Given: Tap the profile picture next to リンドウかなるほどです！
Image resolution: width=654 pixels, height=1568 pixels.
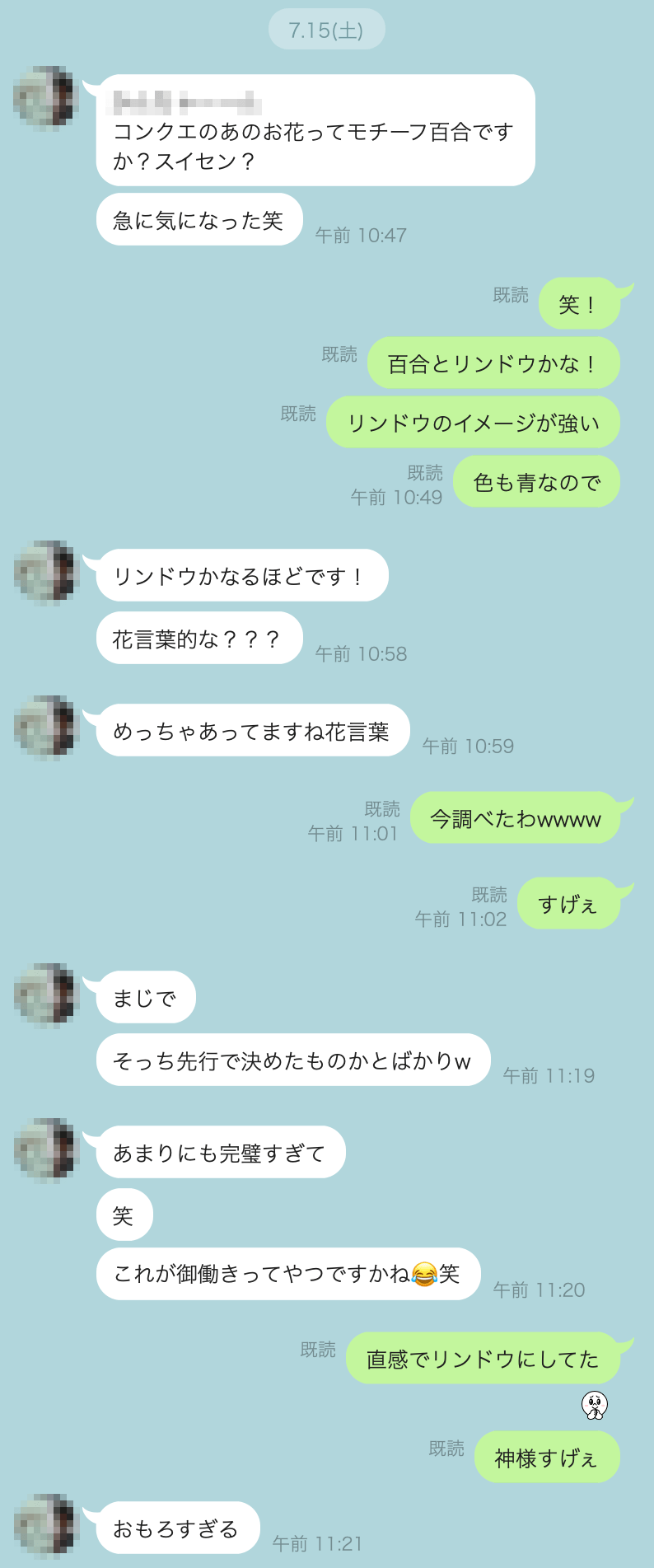Looking at the screenshot, I should [46, 573].
